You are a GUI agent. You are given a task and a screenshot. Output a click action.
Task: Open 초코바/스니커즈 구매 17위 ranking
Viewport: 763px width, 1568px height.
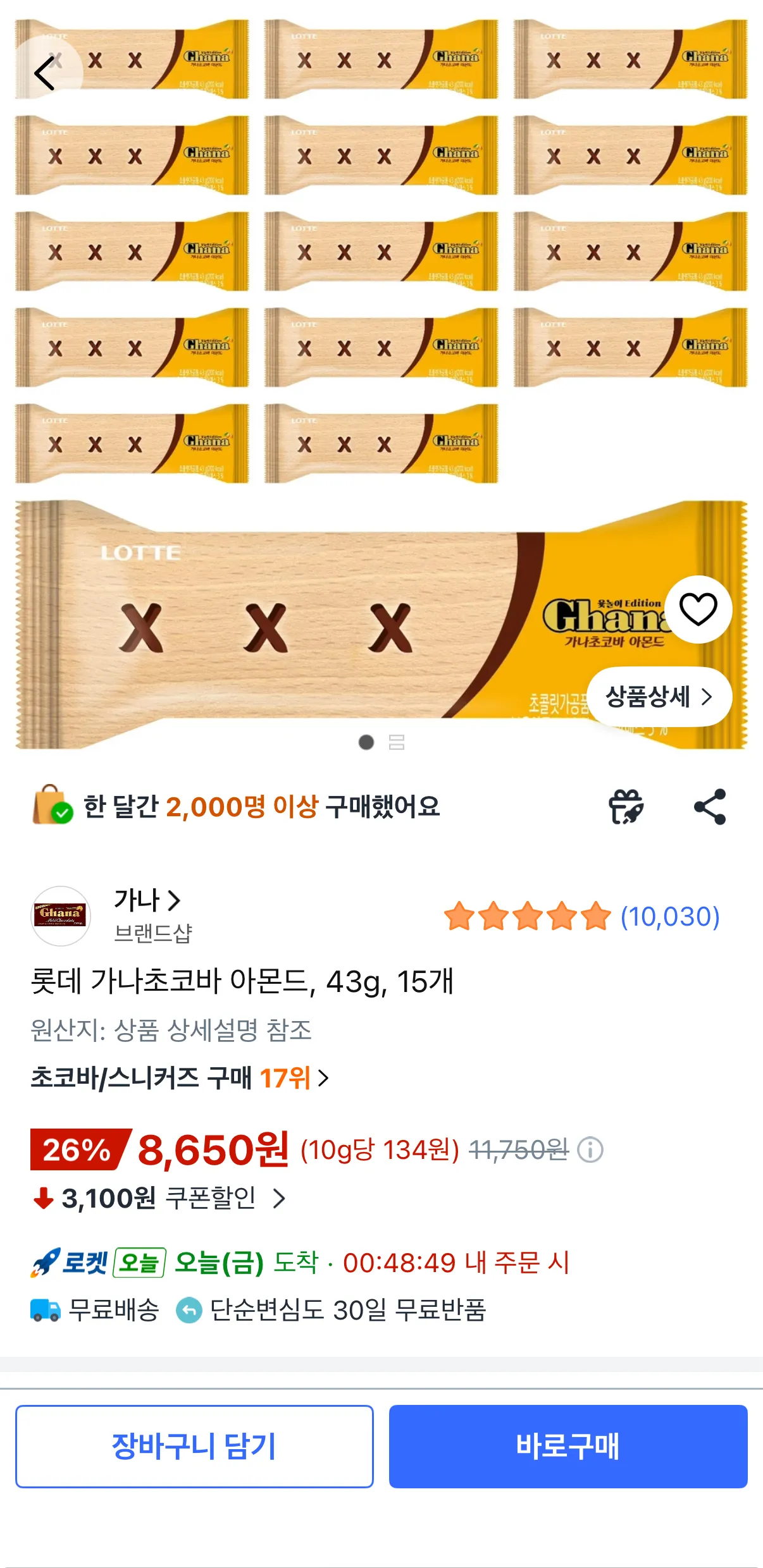[180, 1077]
